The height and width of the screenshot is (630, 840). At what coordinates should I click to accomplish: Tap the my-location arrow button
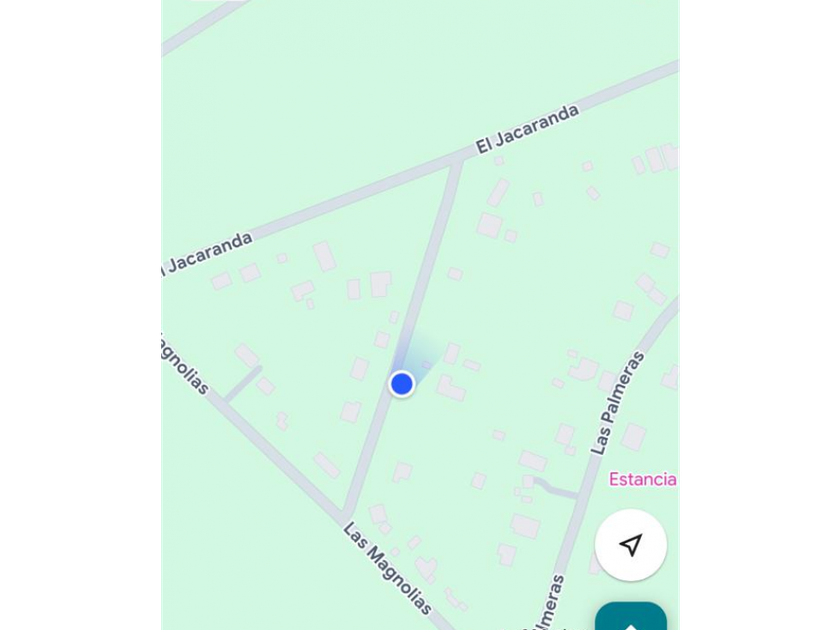(630, 545)
